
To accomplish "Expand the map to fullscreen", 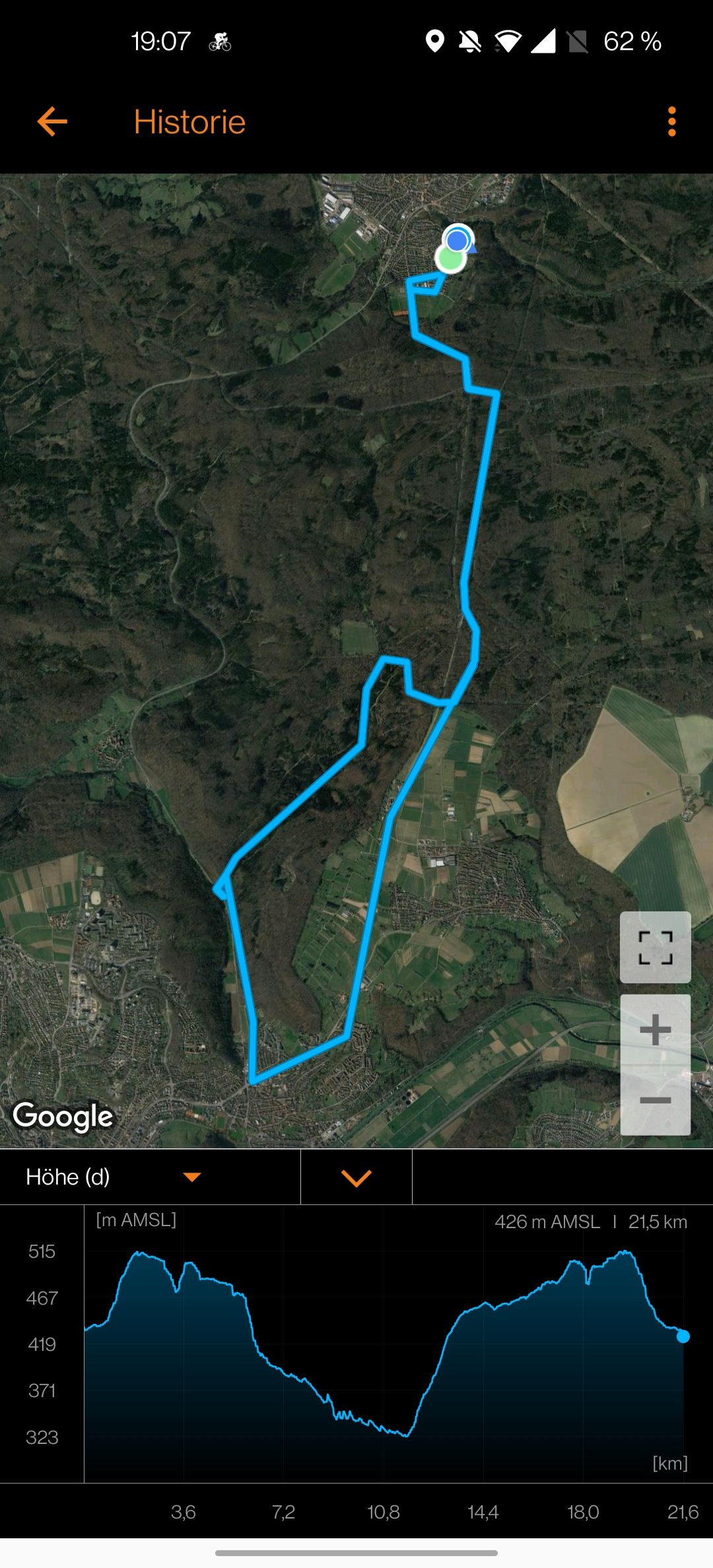I will pos(656,948).
